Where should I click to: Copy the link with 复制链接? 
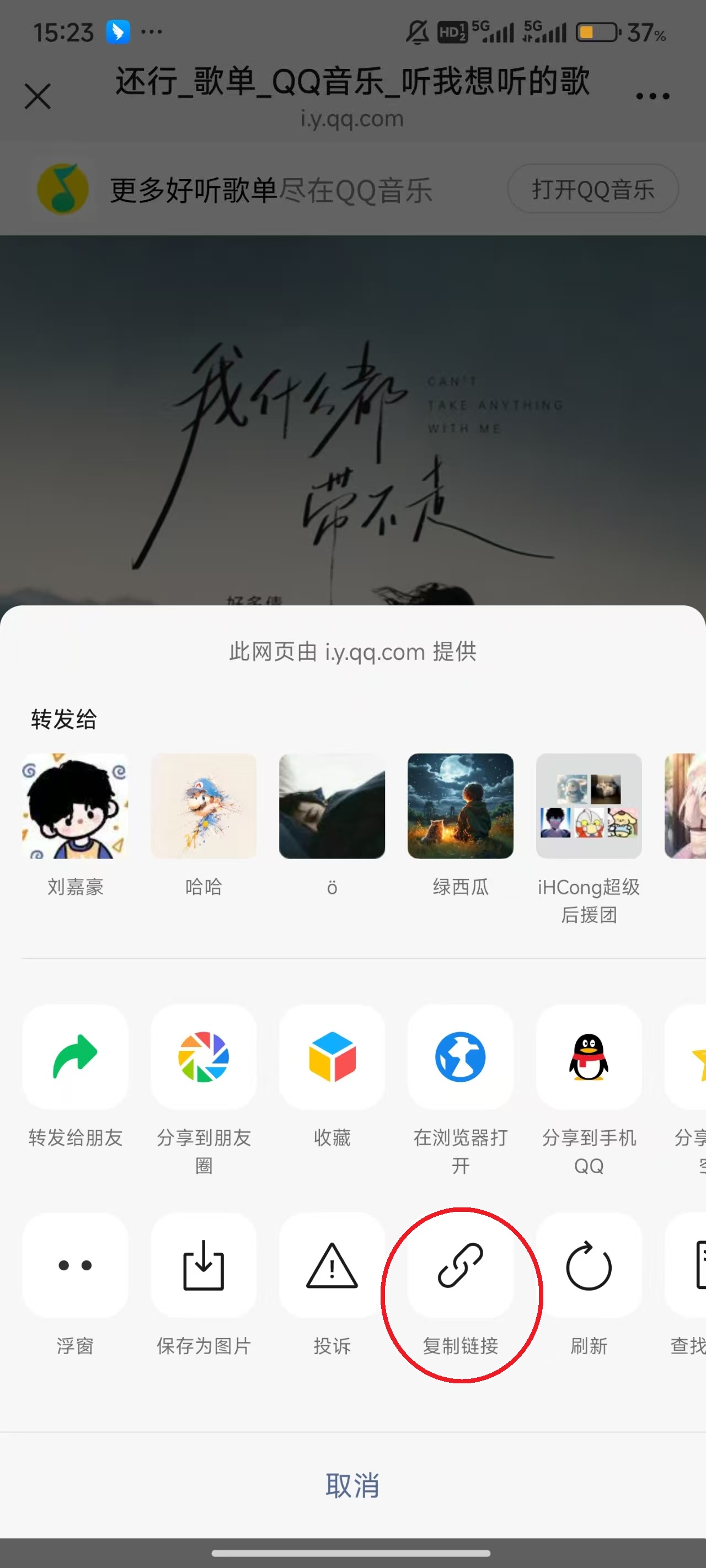460,1265
